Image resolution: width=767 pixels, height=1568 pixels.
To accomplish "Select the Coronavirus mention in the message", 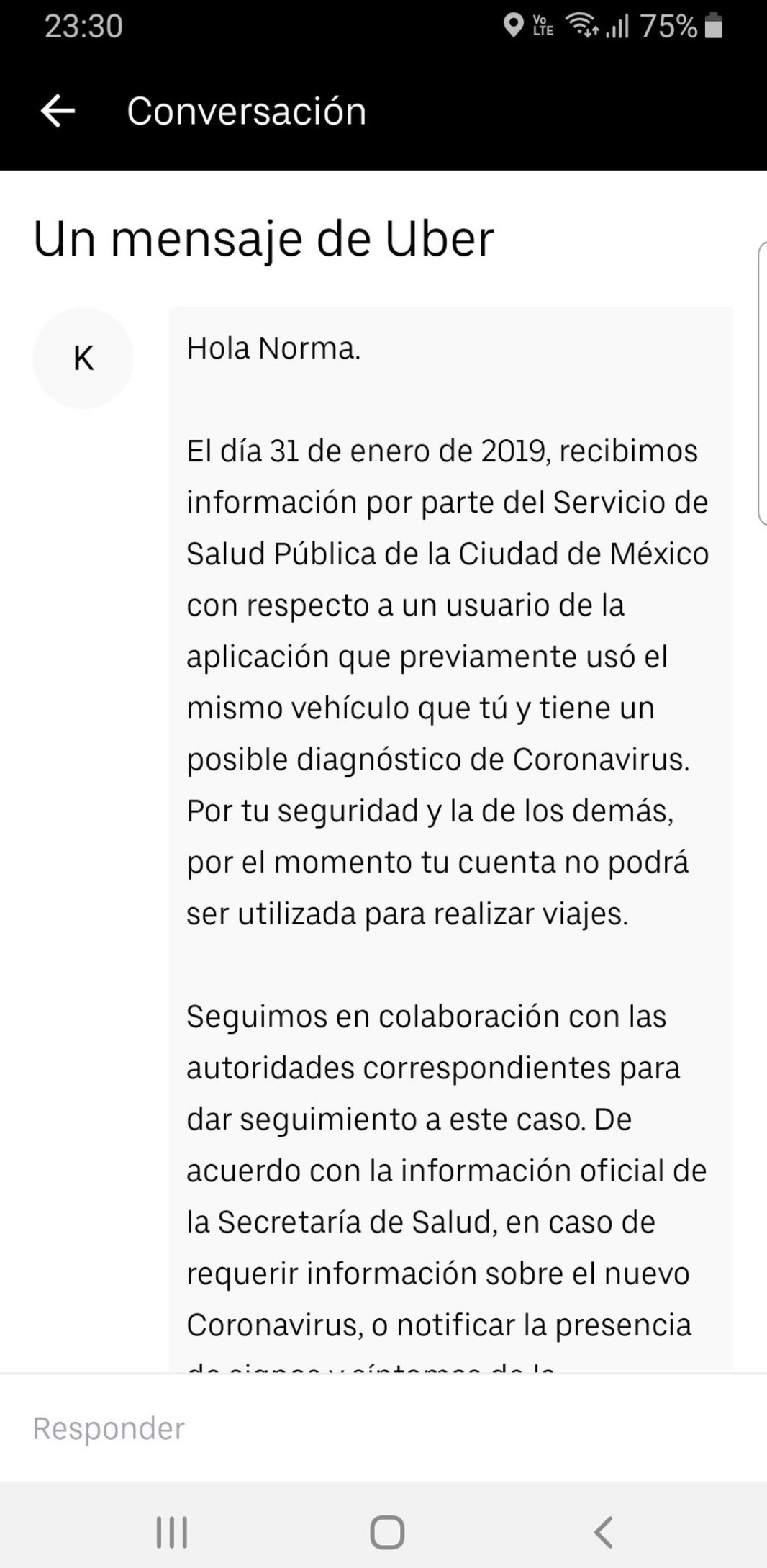I will coord(603,758).
